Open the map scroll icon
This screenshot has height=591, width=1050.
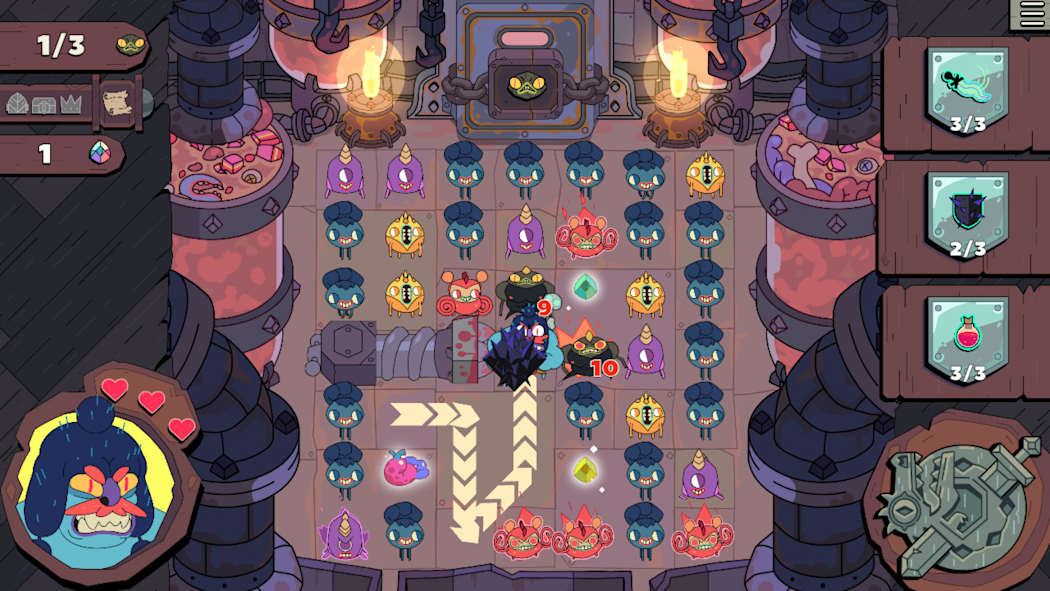pos(117,101)
